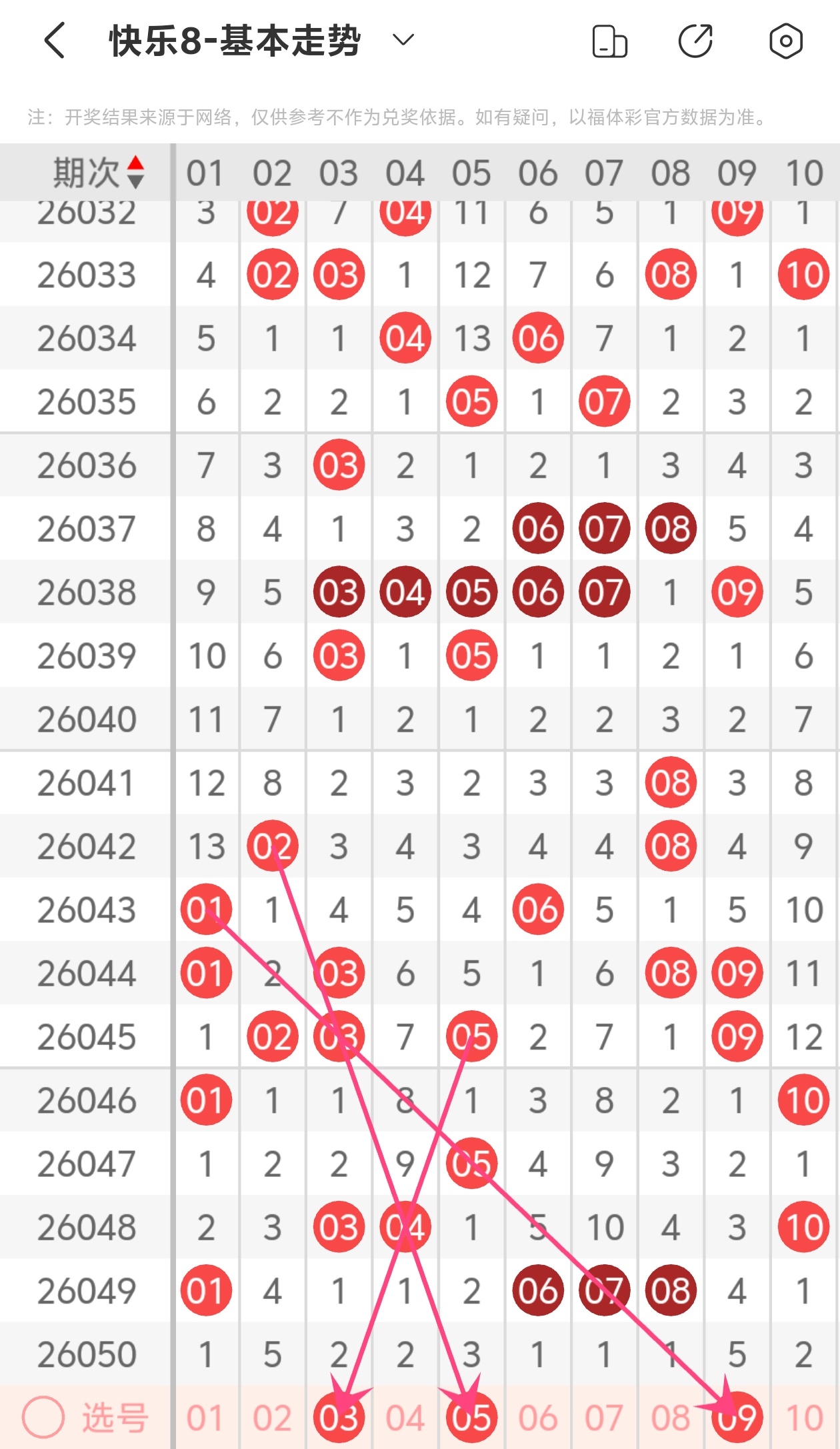840x1449 pixels.
Task: Deselect number 03 in the 选号 row
Action: point(339,1418)
